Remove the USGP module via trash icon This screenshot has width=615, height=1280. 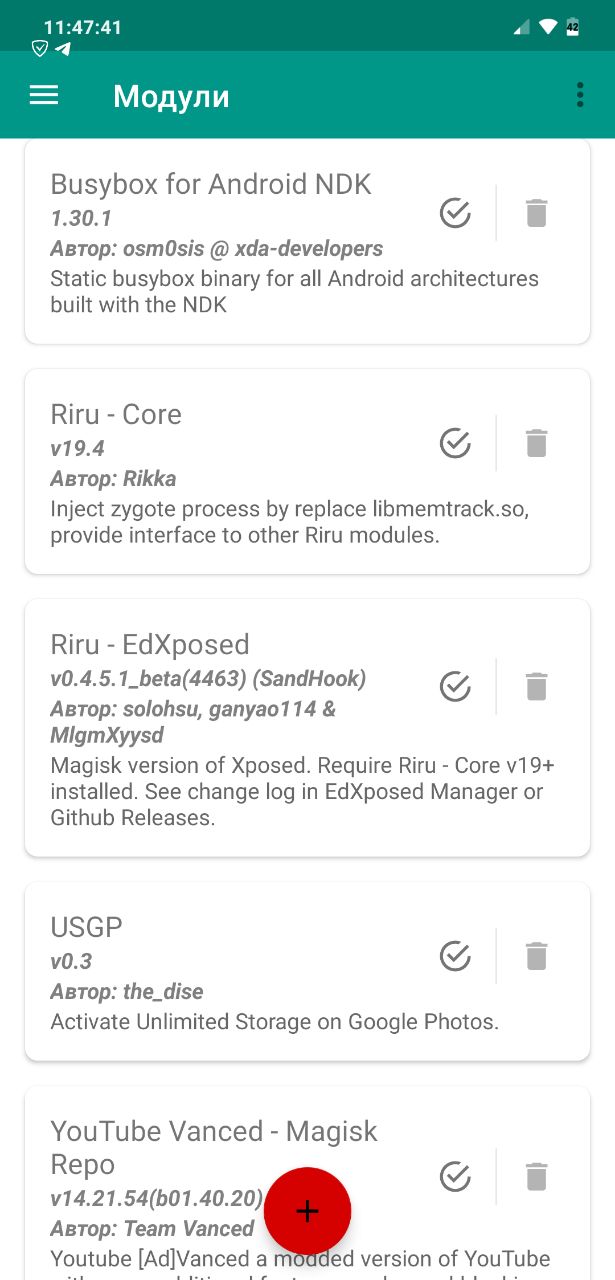tap(537, 956)
